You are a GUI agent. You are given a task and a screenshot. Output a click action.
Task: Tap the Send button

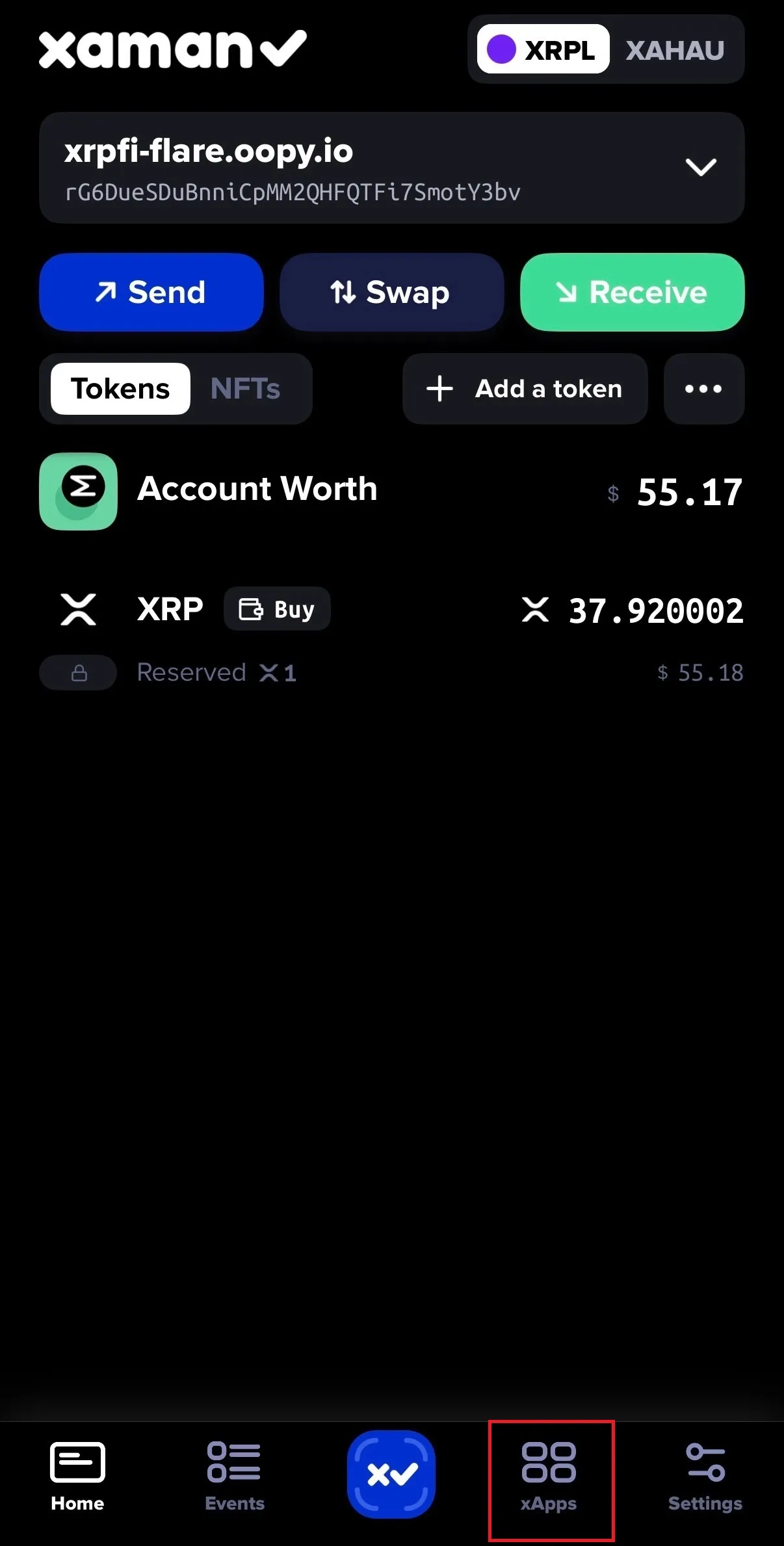[x=151, y=293]
